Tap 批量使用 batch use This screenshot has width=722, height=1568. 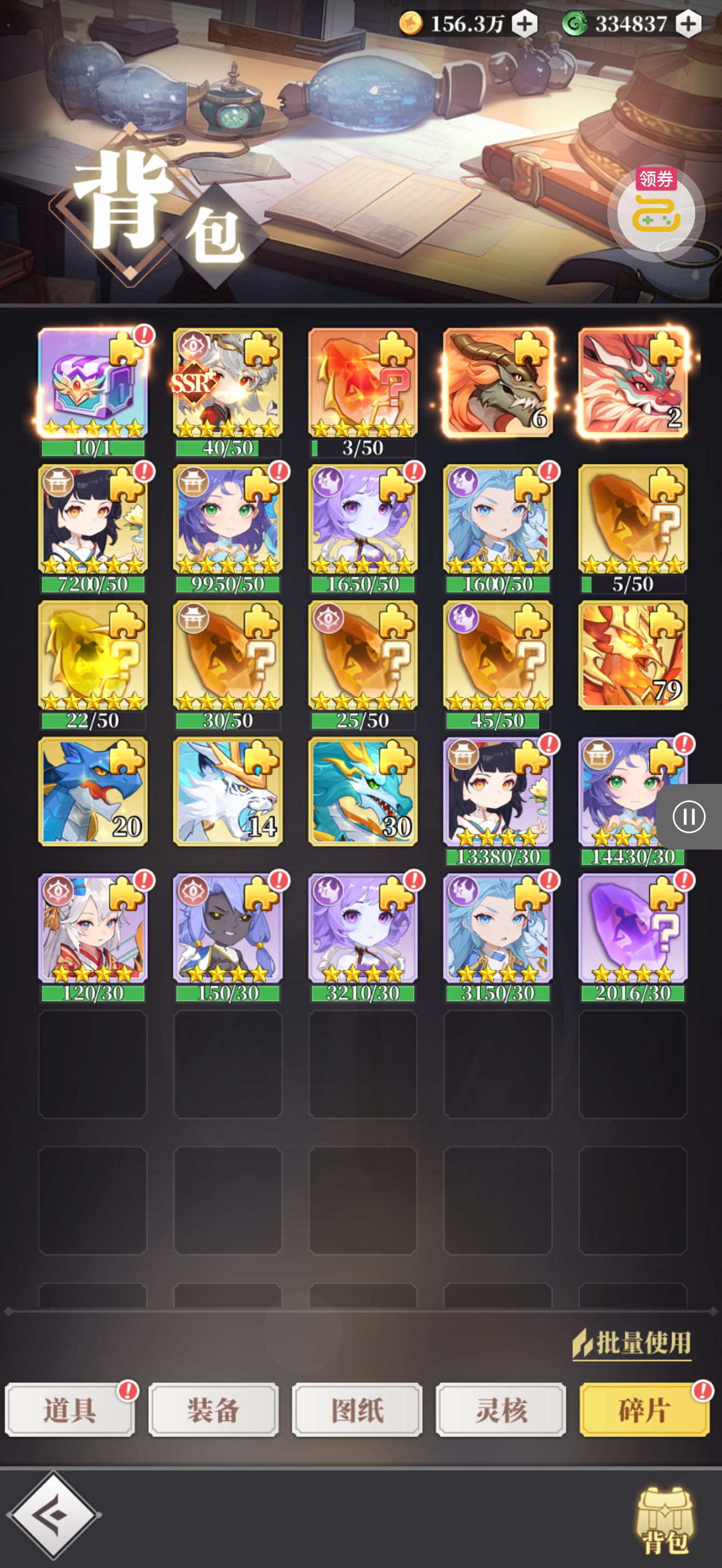632,1343
